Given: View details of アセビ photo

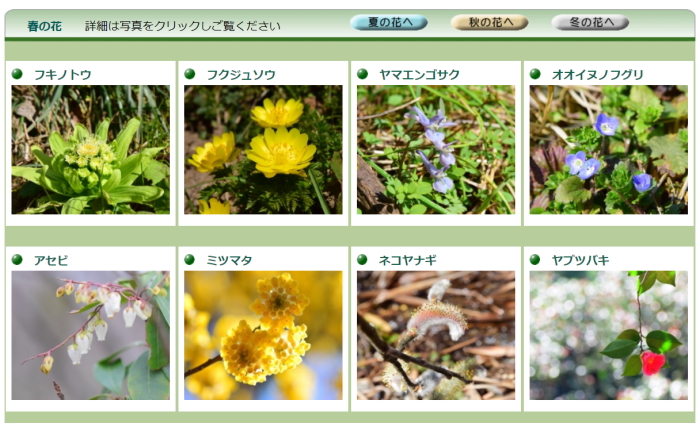Looking at the screenshot, I should (91, 335).
